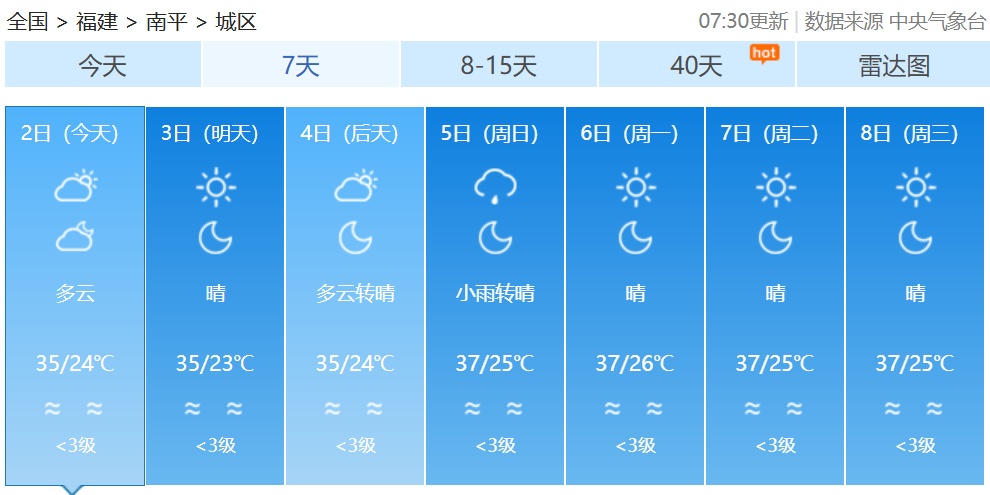990x495 pixels.
Task: Pick the 8日 (周三) forecast card
Action: point(915,295)
